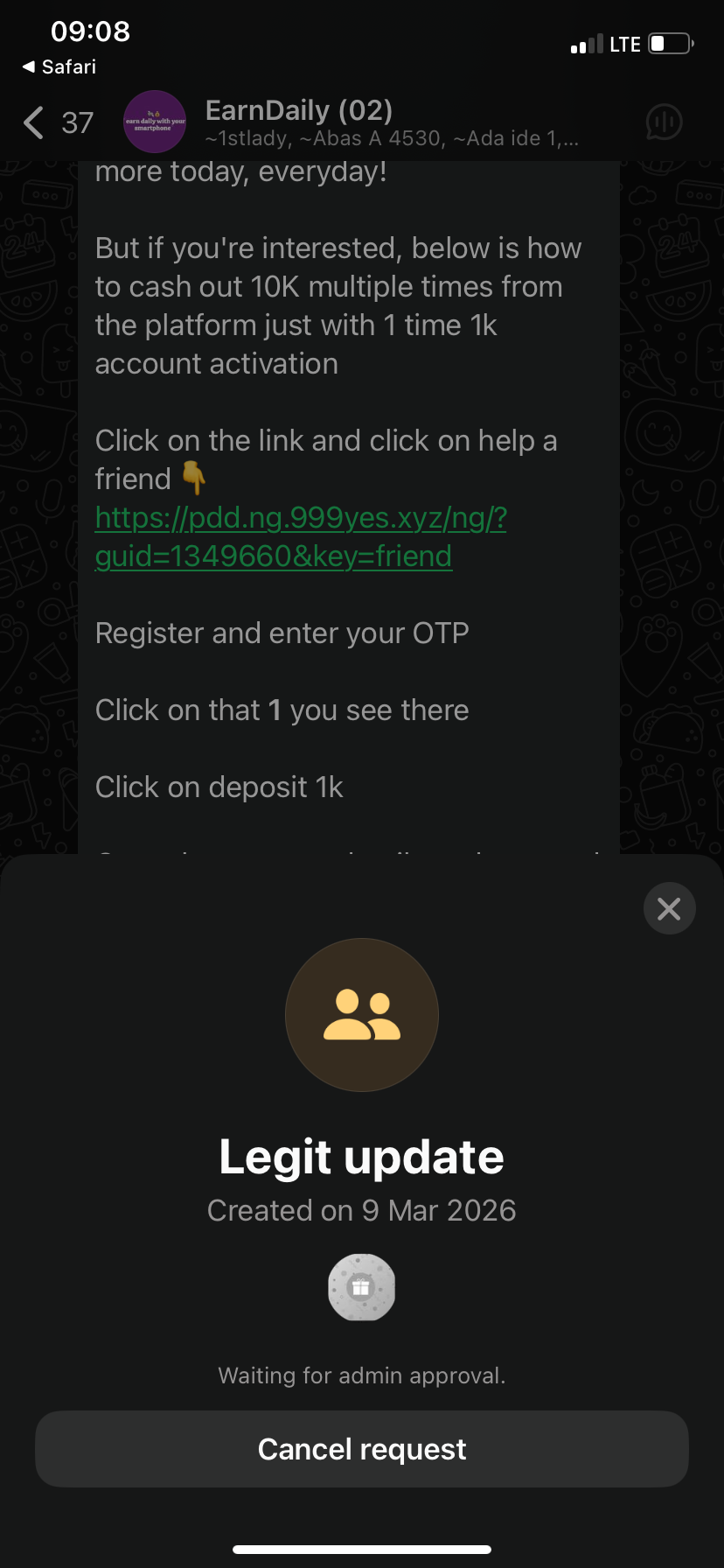
Task: Open the pdd.ng.999yes.xyz link
Action: coord(300,518)
